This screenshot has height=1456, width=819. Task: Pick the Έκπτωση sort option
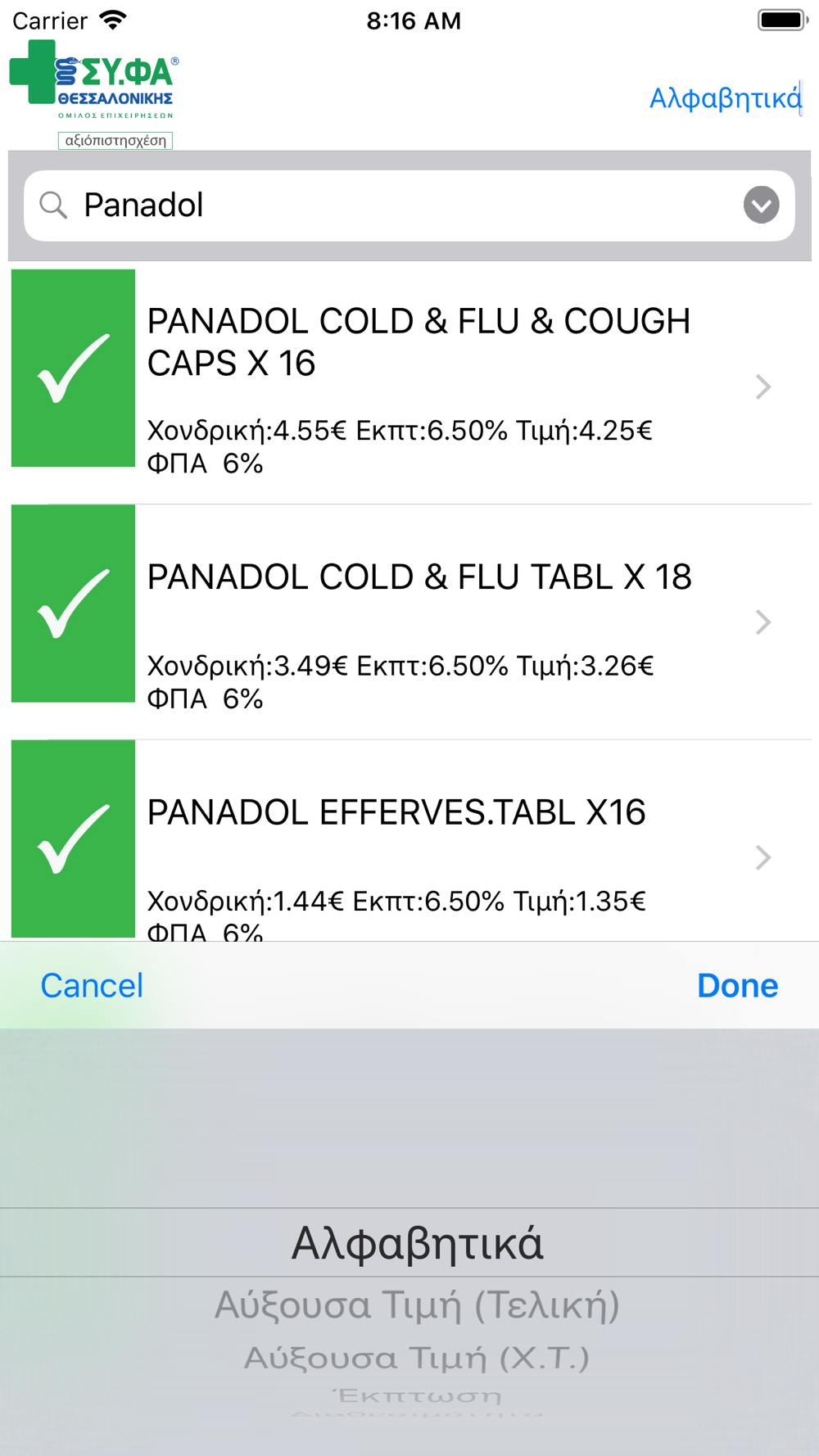[x=417, y=1395]
